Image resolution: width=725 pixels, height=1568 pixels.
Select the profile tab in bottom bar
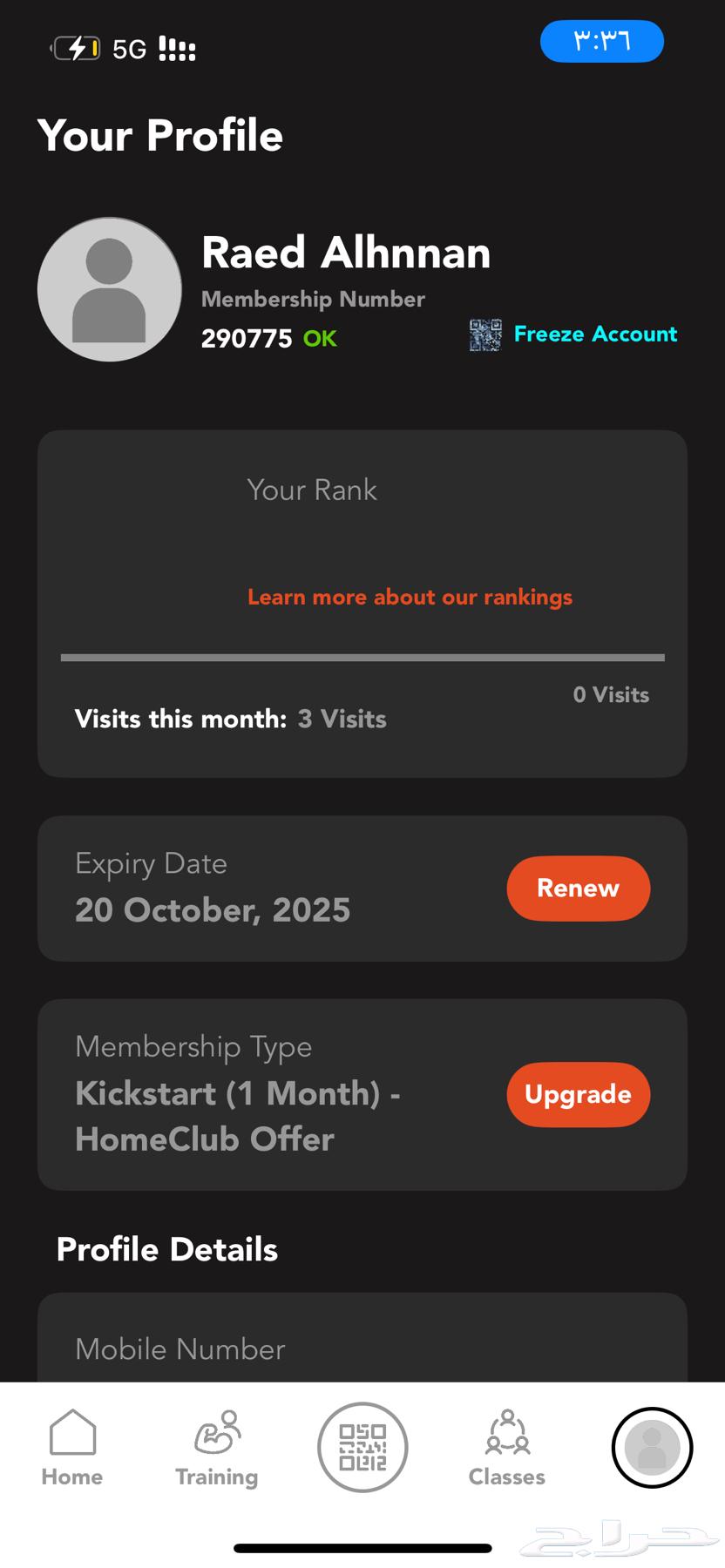652,1447
